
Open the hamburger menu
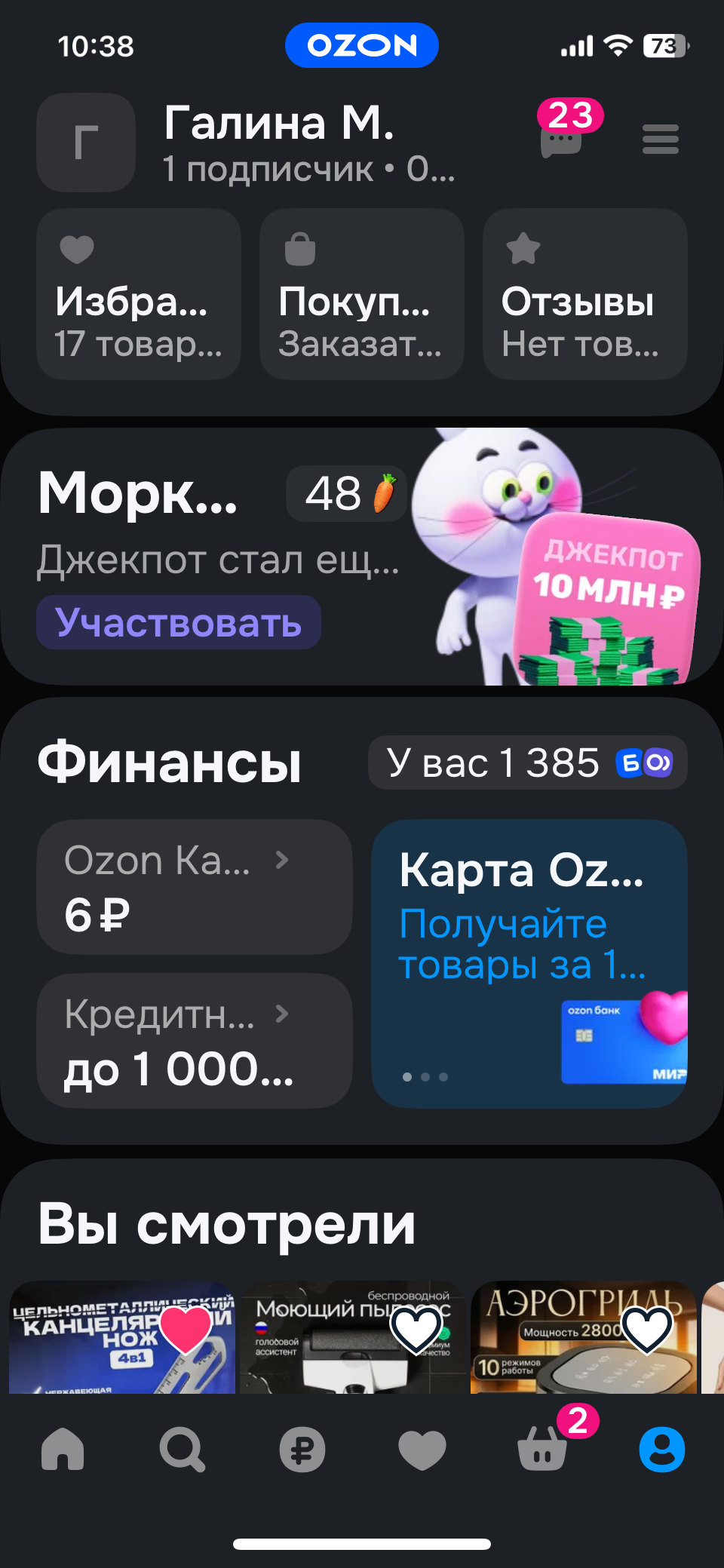pos(661,140)
